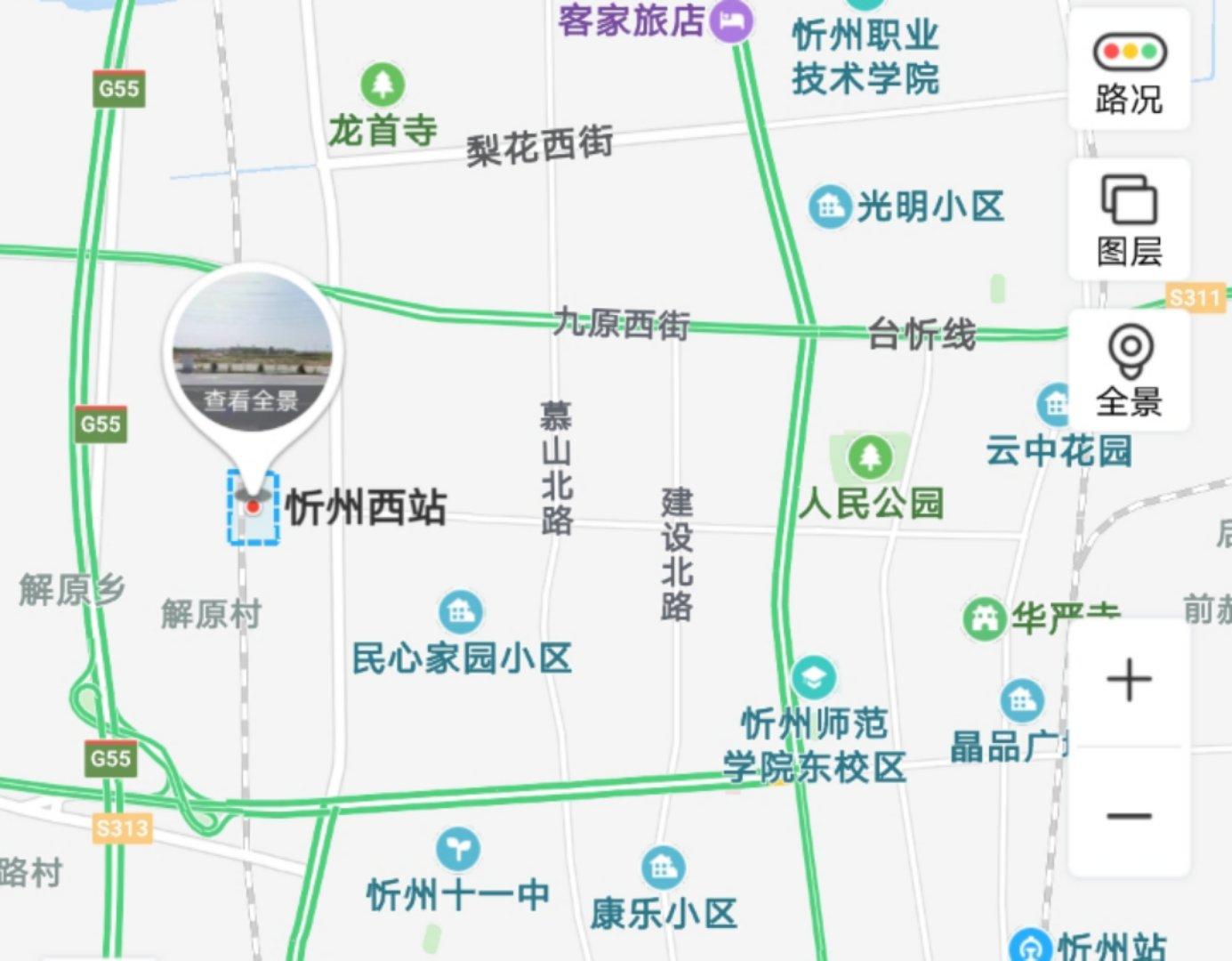Select the 光明小区 marker
This screenshot has width=1232, height=961.
click(829, 207)
